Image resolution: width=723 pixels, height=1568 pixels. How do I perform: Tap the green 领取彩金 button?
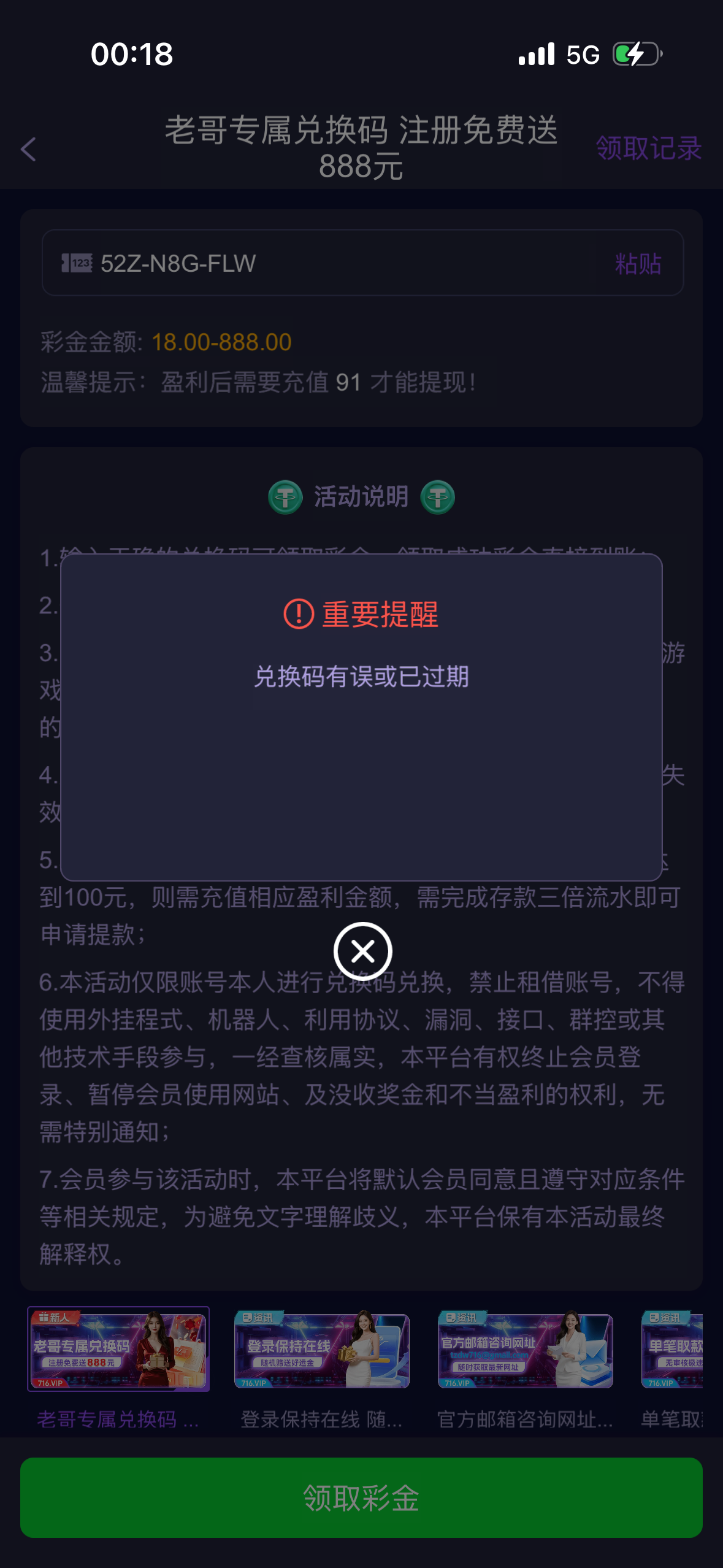click(361, 1497)
